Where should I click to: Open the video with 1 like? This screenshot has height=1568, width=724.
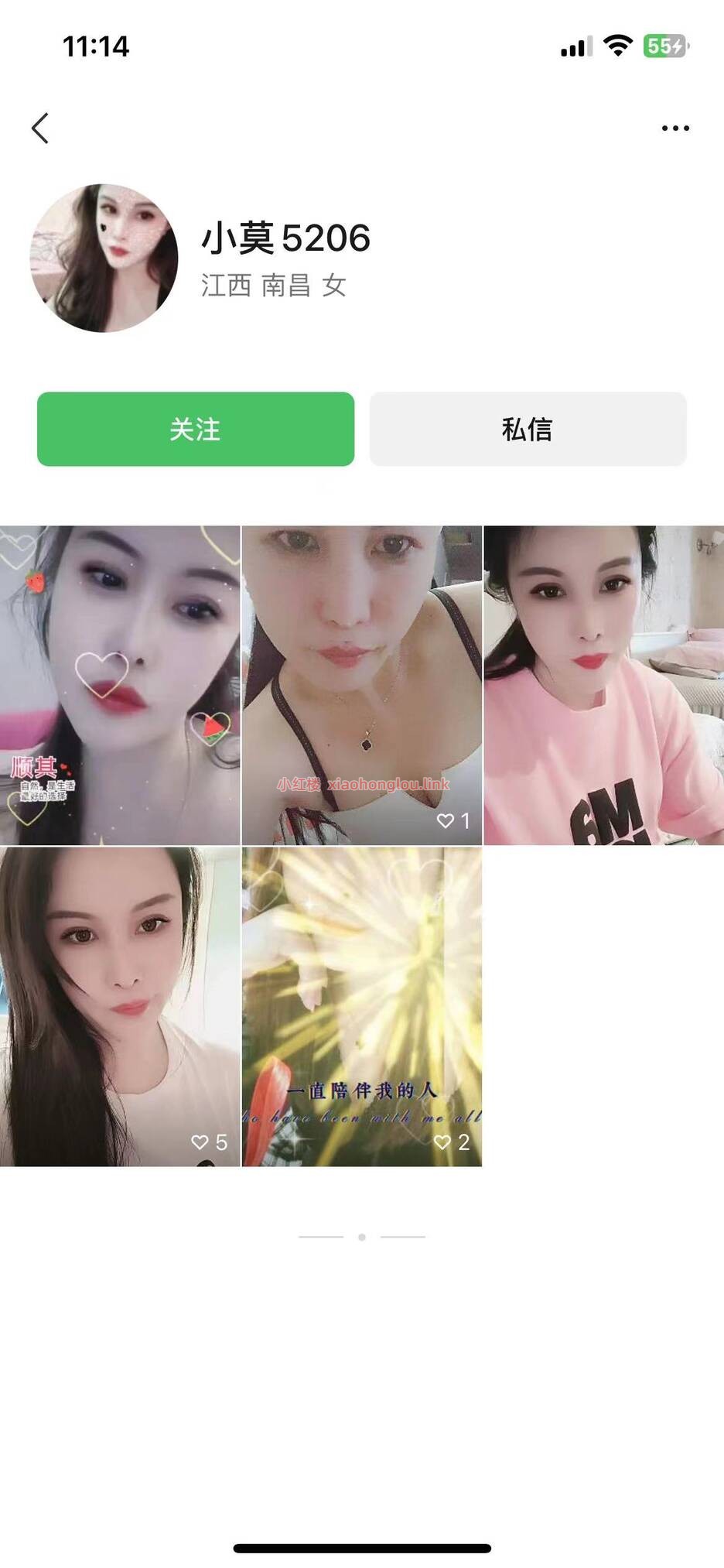pos(361,685)
